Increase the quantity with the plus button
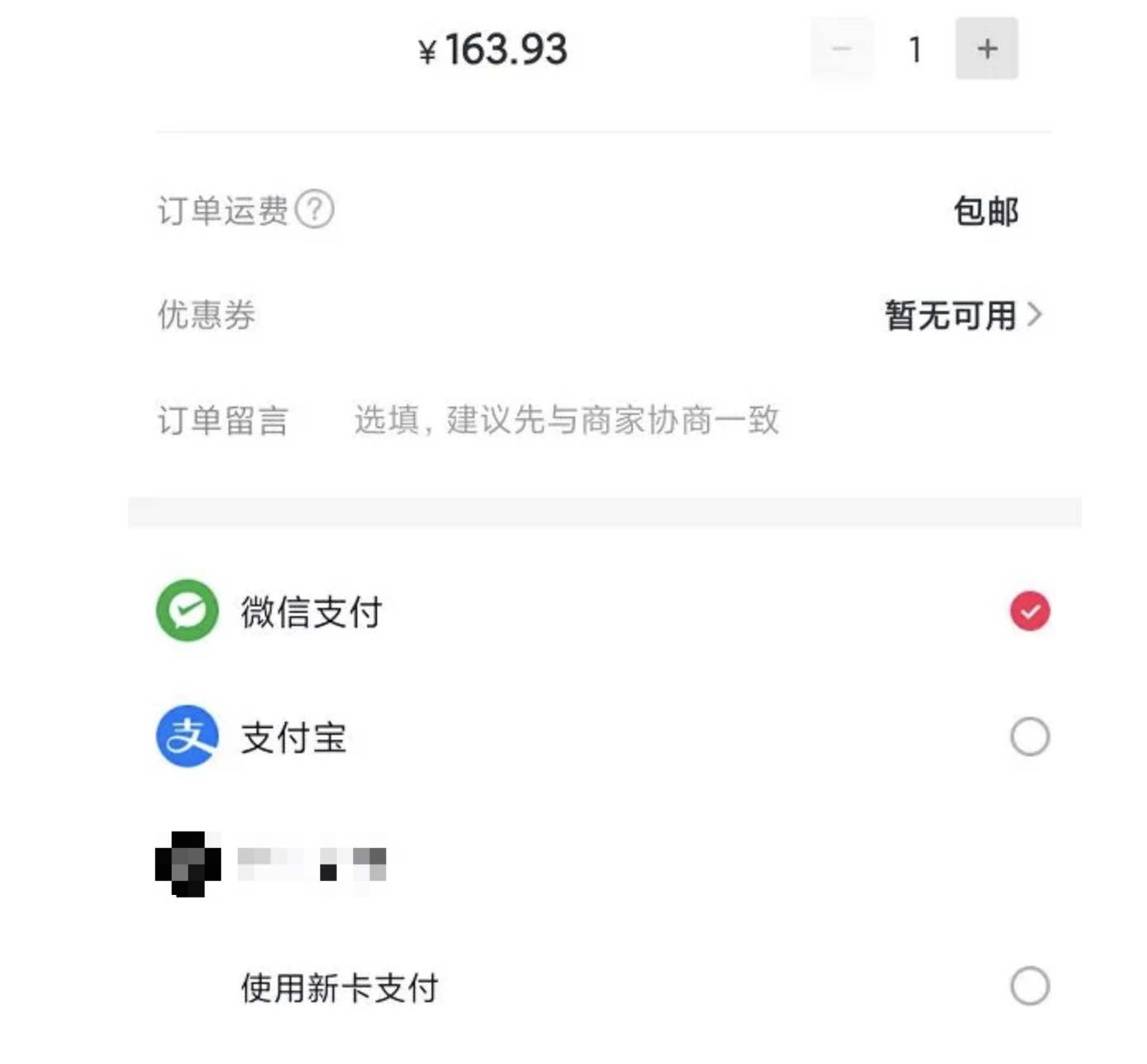The image size is (1147, 1064). coord(986,49)
